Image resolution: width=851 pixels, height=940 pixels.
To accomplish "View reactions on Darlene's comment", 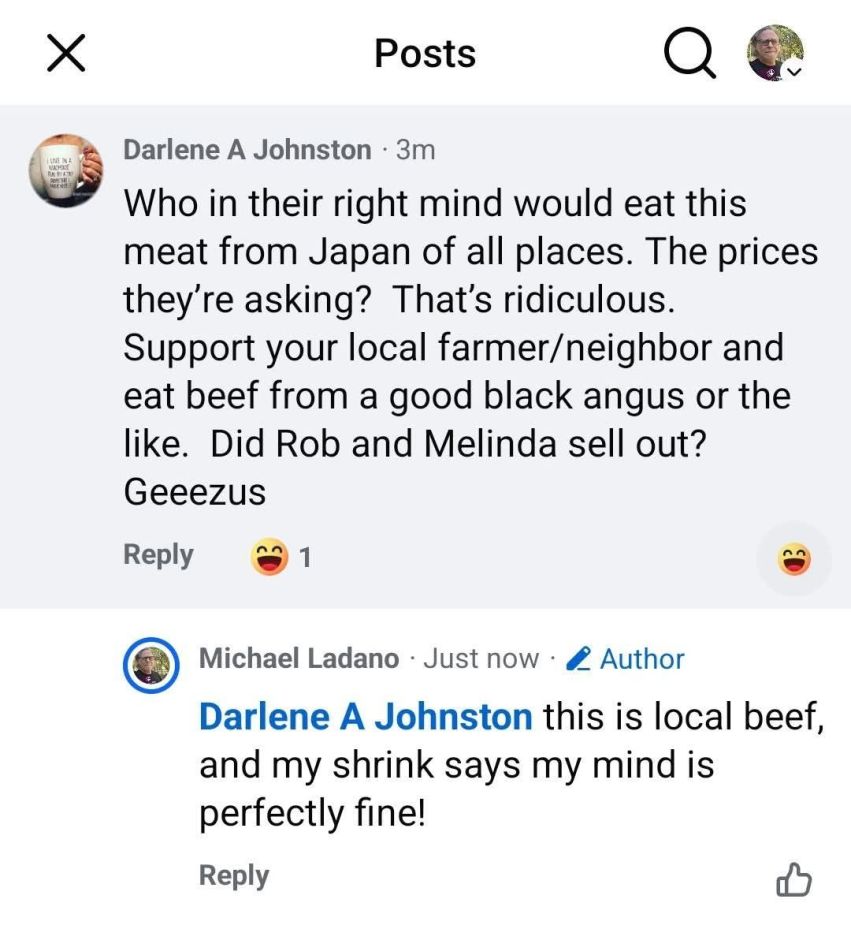I will [x=282, y=556].
